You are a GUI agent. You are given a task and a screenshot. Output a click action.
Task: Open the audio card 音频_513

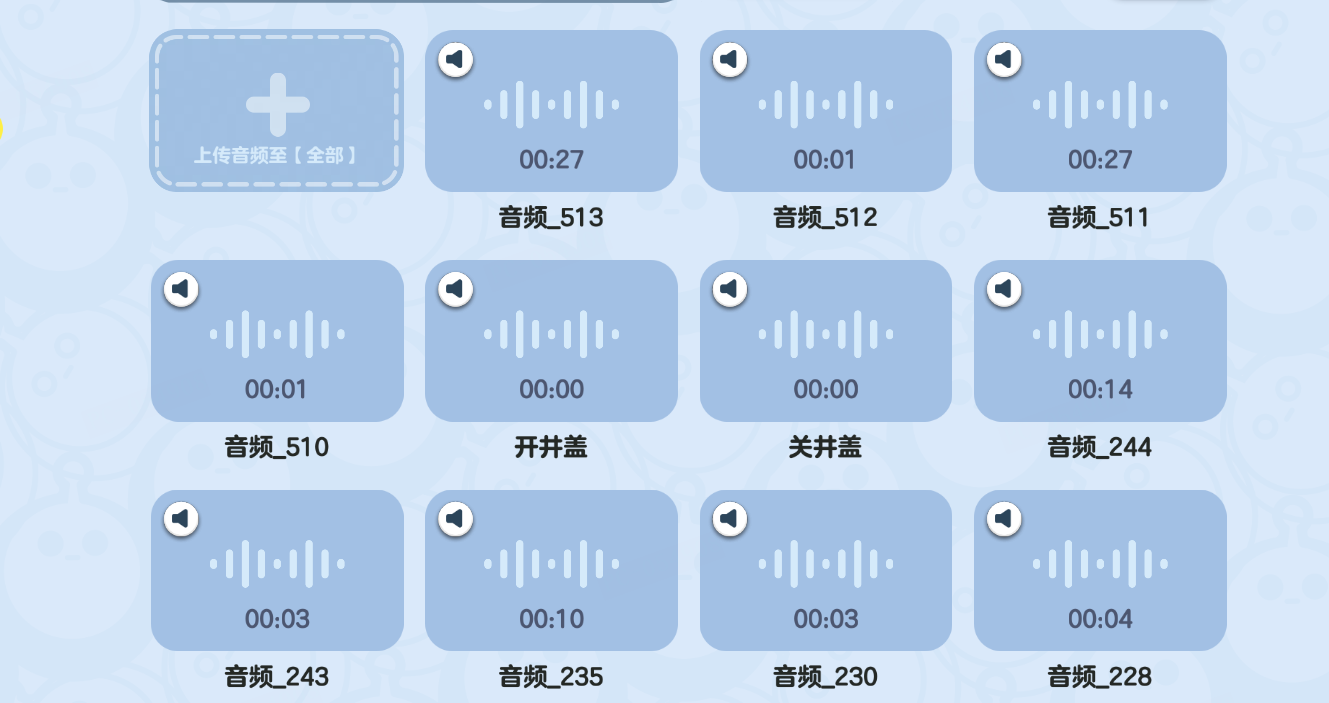click(x=551, y=112)
